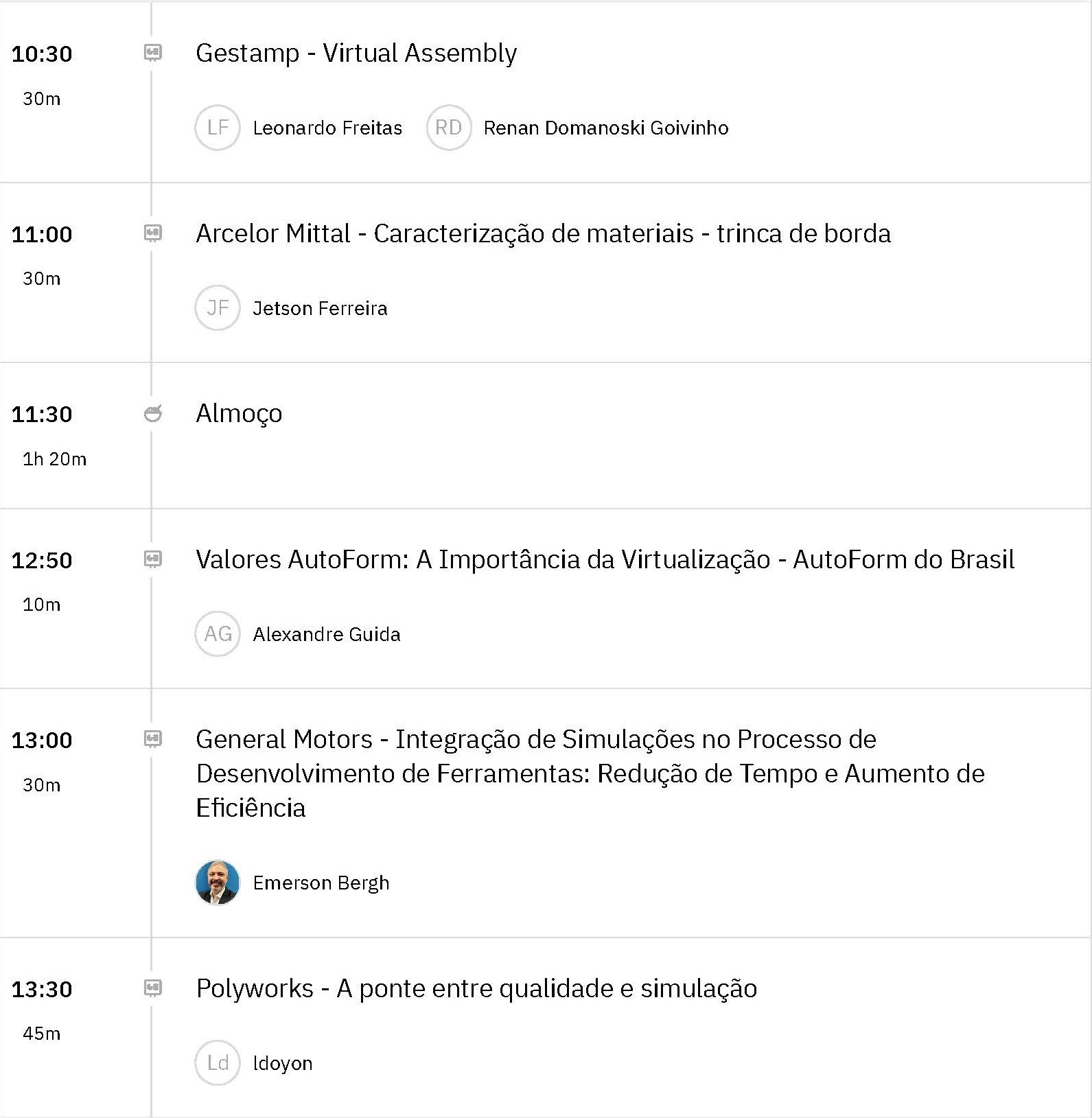This screenshot has width=1092, height=1118.
Task: Tap speaker ldoyon
Action: click(282, 1063)
